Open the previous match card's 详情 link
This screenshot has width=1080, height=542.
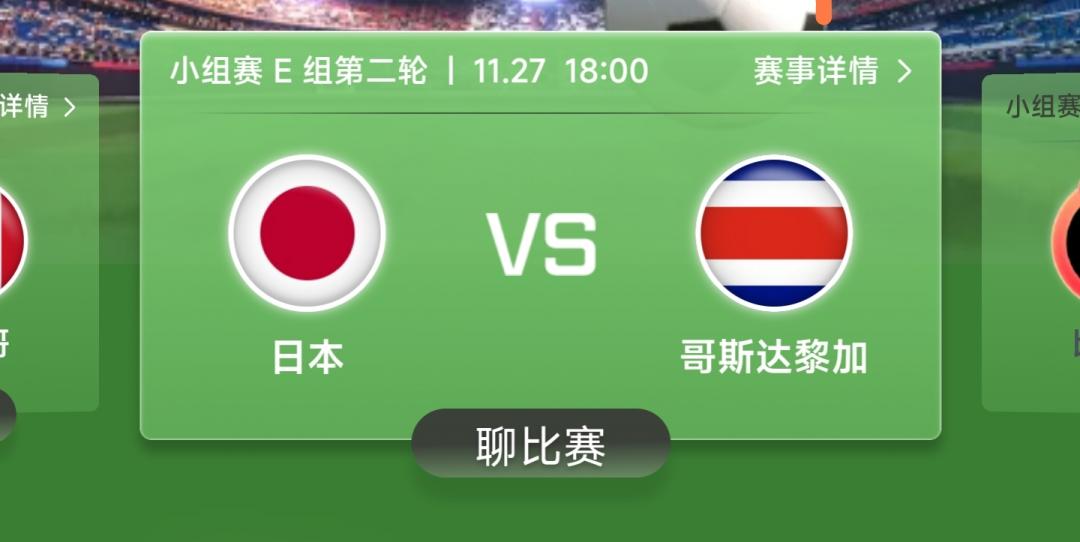click(x=38, y=106)
